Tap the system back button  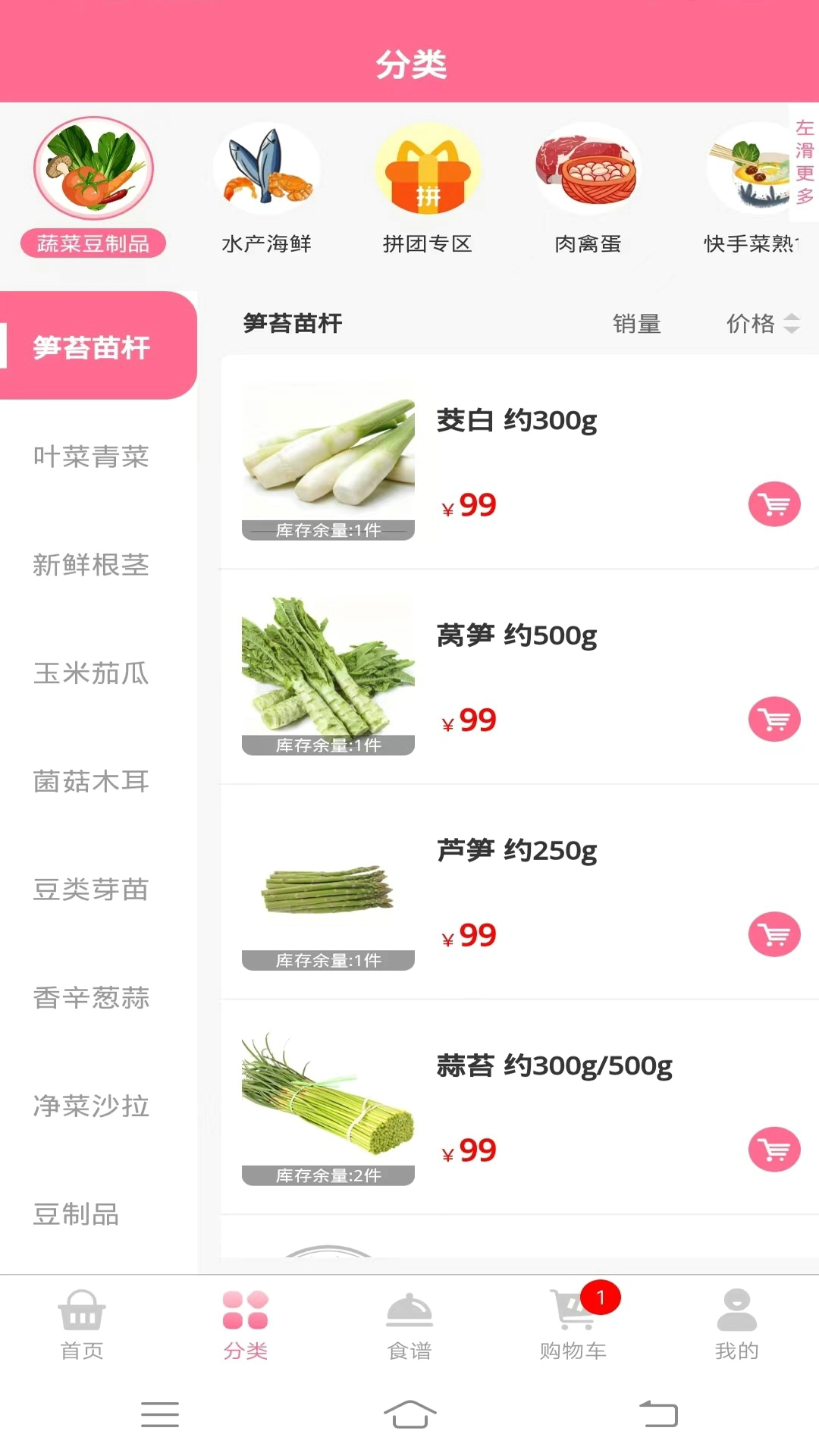658,1414
